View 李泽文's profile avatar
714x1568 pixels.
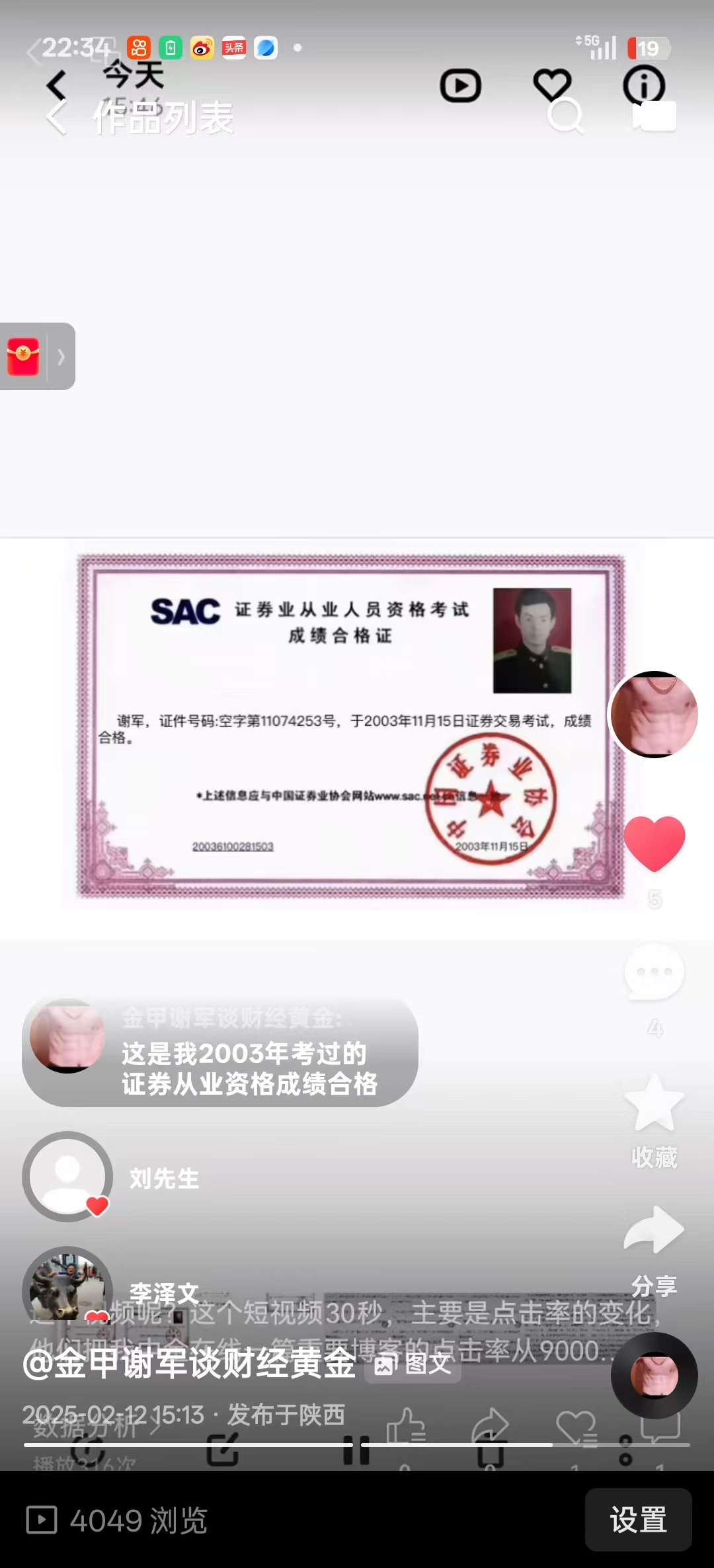[x=67, y=1288]
